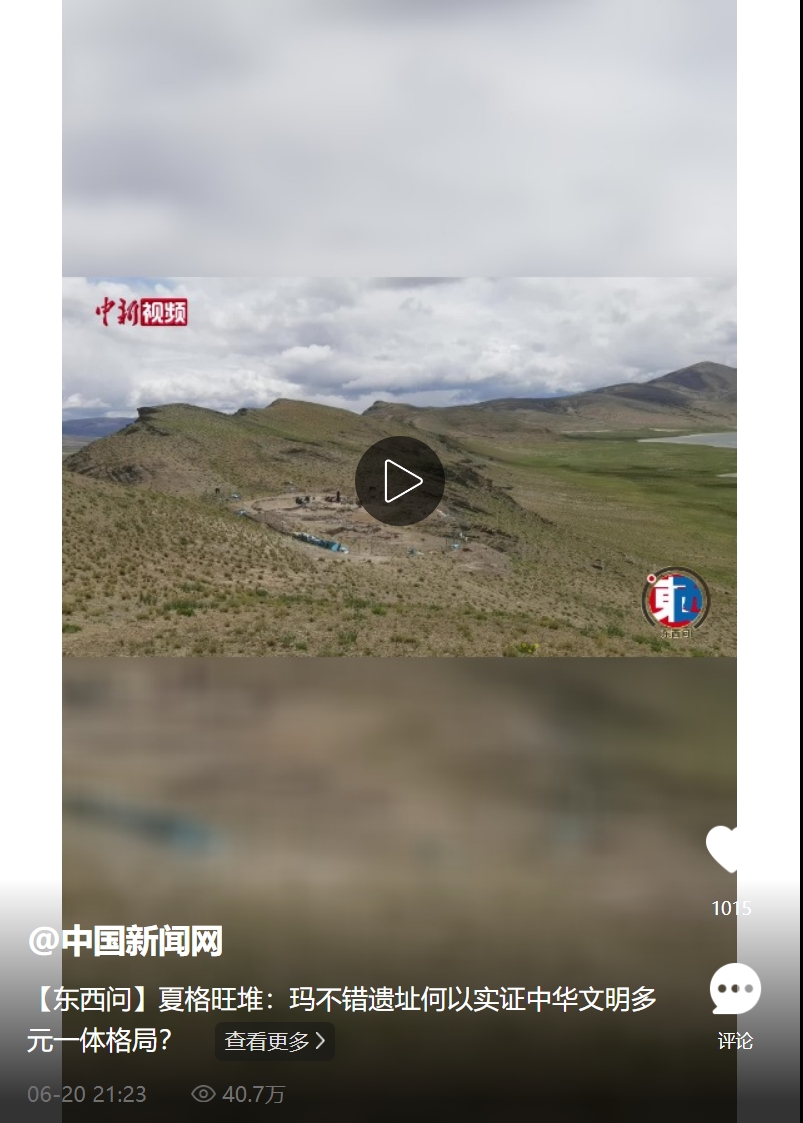Open the @中国新闻网 profile
This screenshot has width=803, height=1123.
pyautogui.click(x=125, y=941)
